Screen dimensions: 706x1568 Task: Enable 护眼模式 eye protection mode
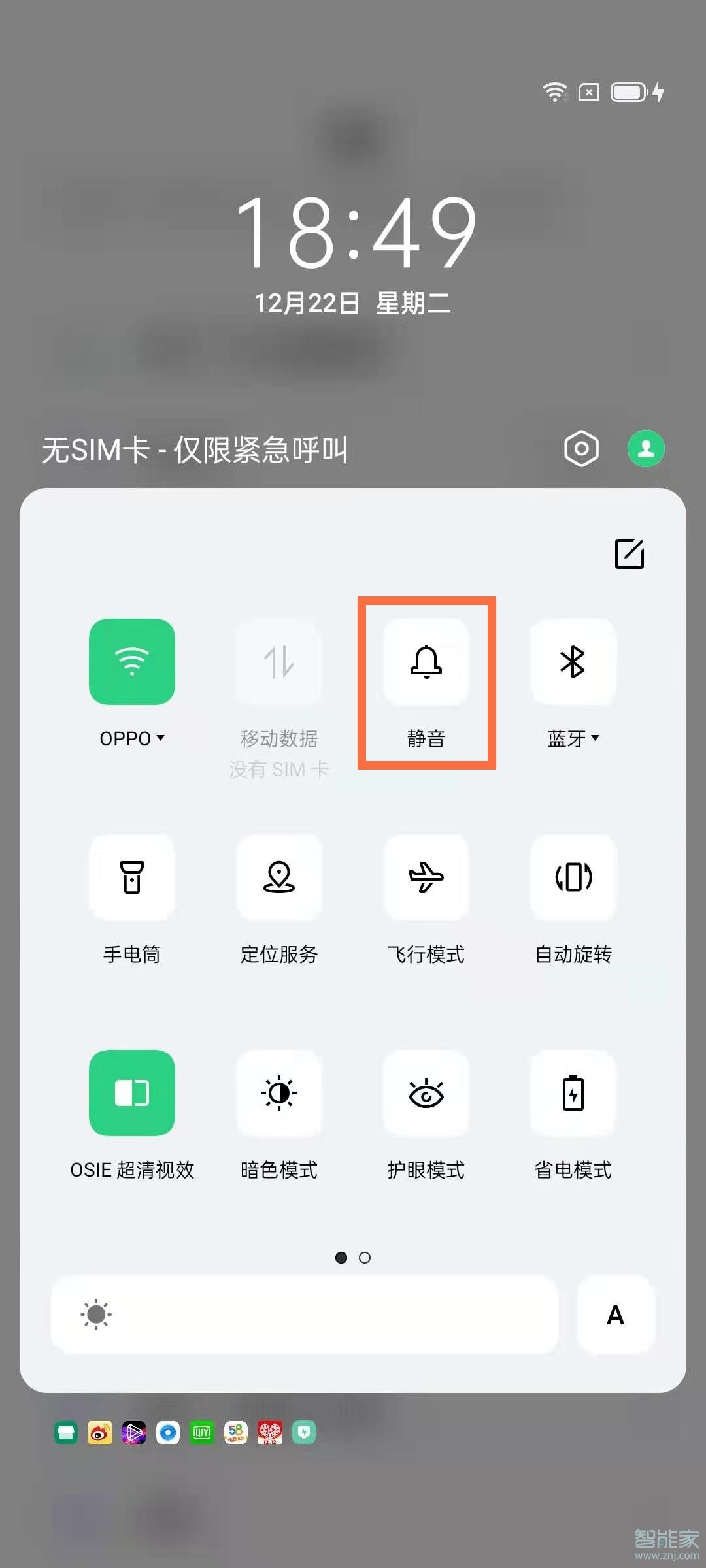[426, 1093]
